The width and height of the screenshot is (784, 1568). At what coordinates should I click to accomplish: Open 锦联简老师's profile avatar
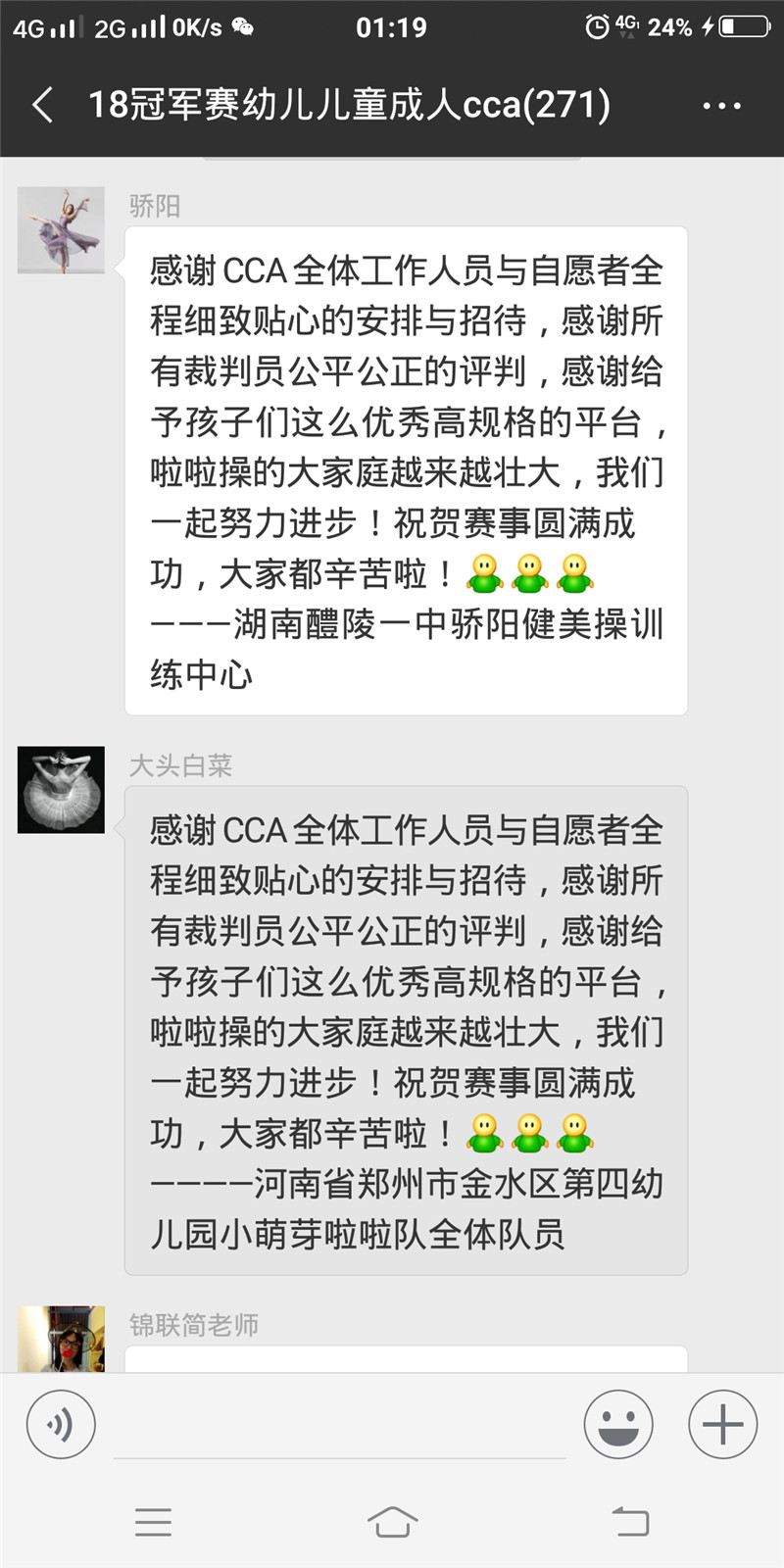coord(61,1339)
